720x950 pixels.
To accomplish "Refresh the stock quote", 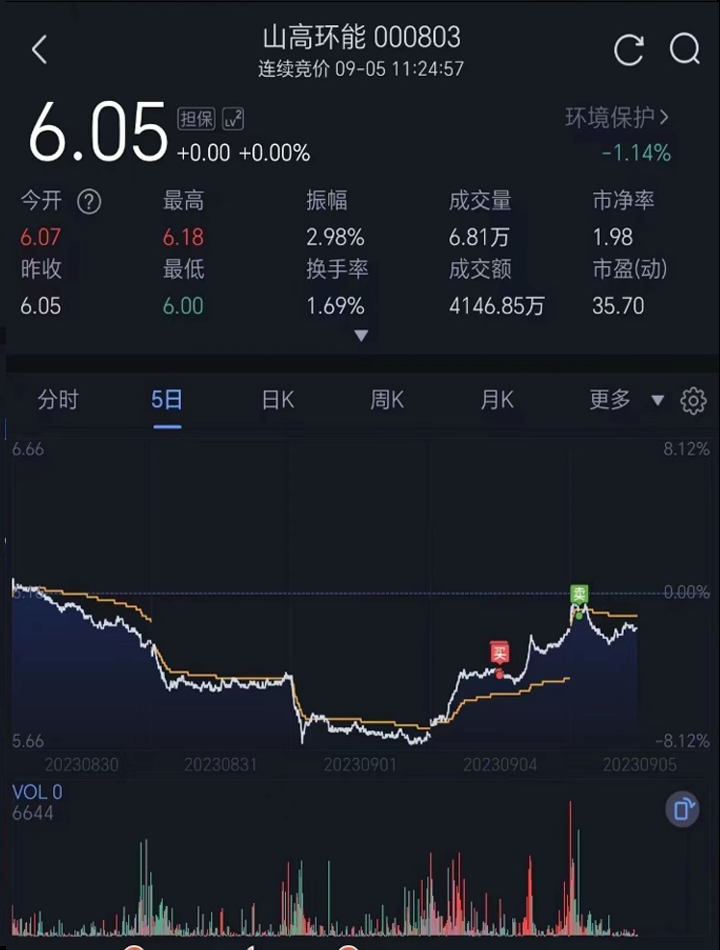I will (x=629, y=50).
